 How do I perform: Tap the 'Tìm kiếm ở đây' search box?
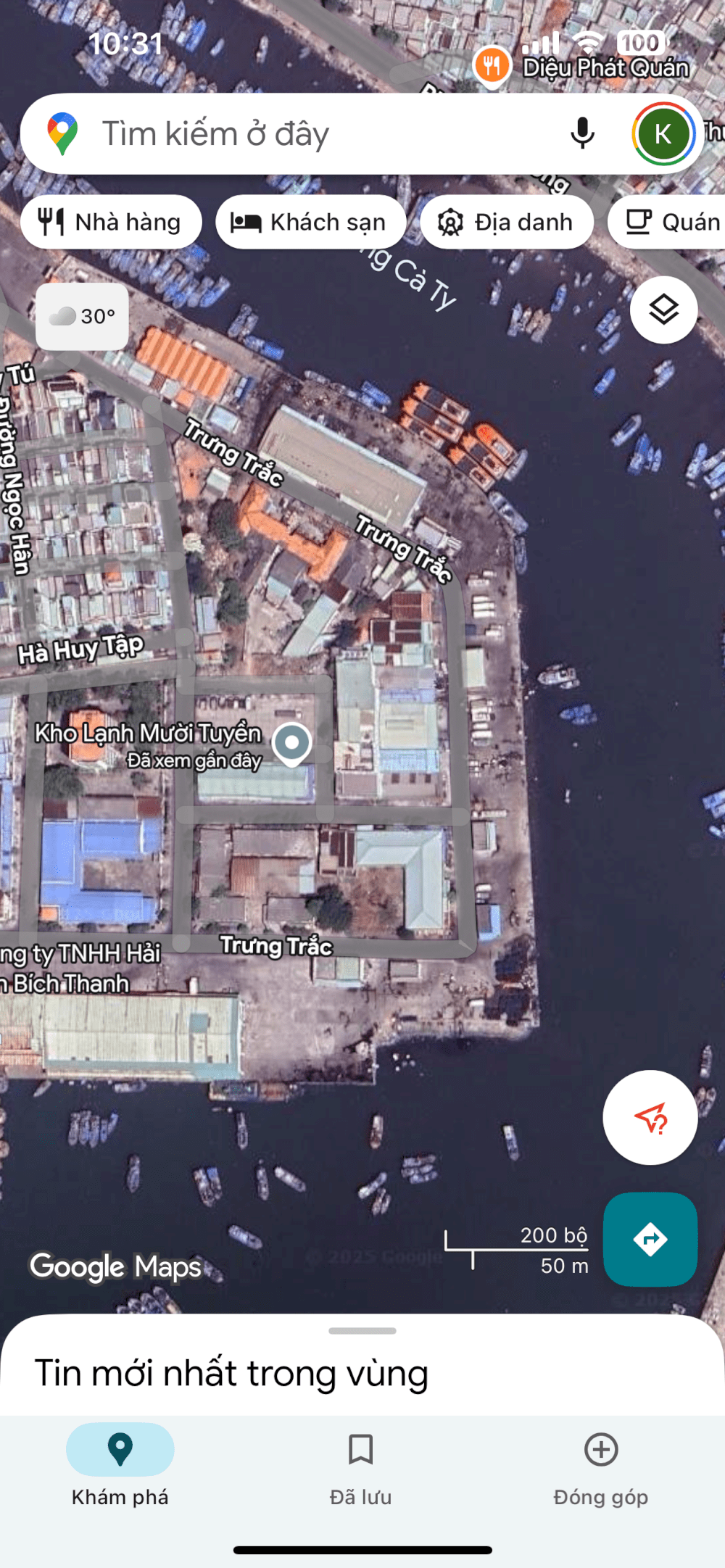click(304, 134)
